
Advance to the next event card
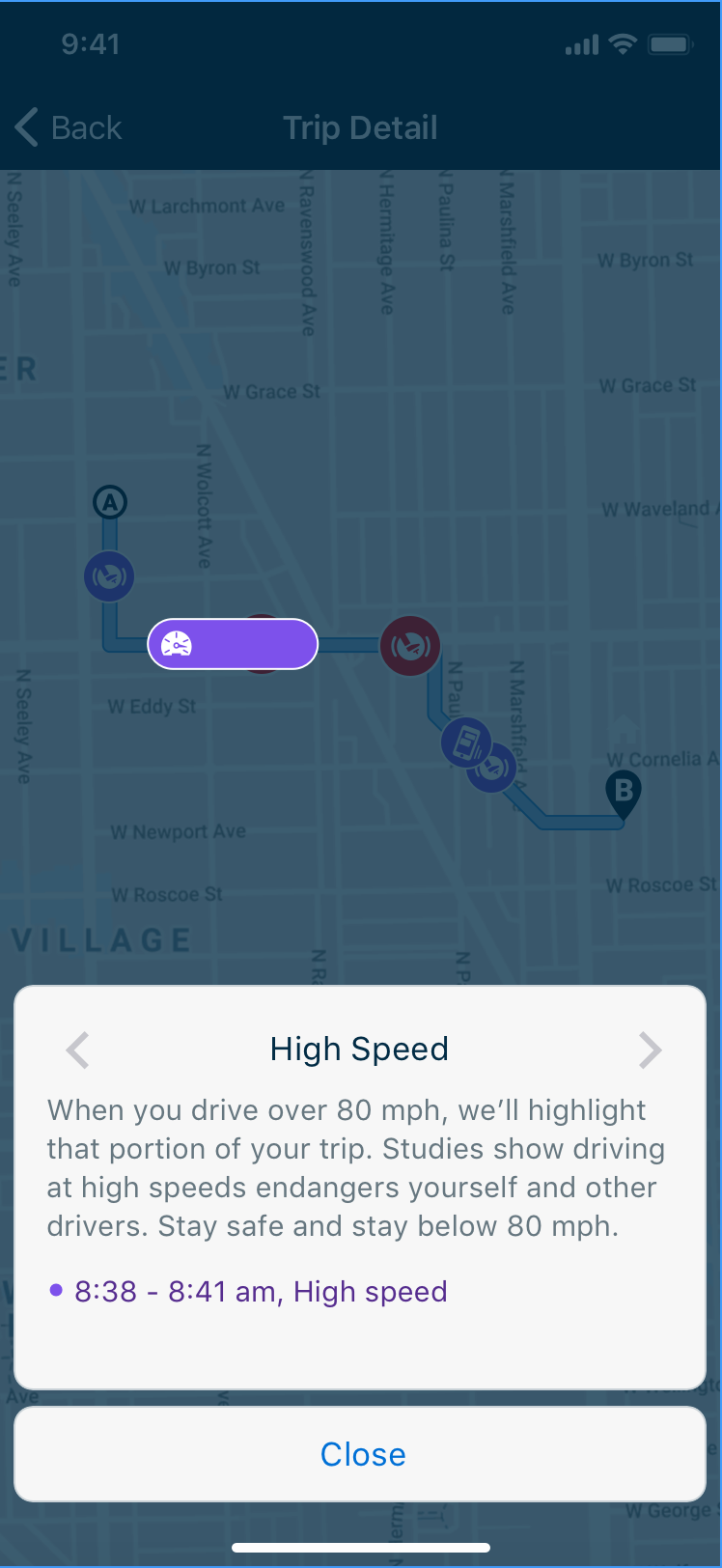[x=651, y=1050]
